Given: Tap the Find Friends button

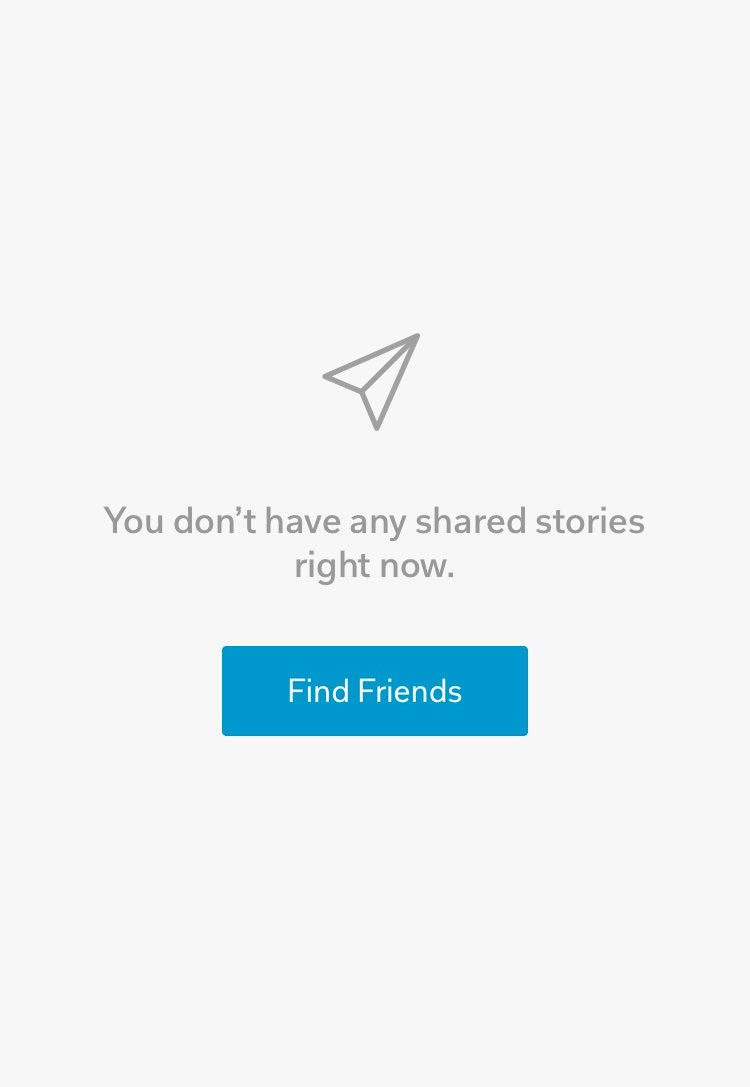Looking at the screenshot, I should point(374,691).
